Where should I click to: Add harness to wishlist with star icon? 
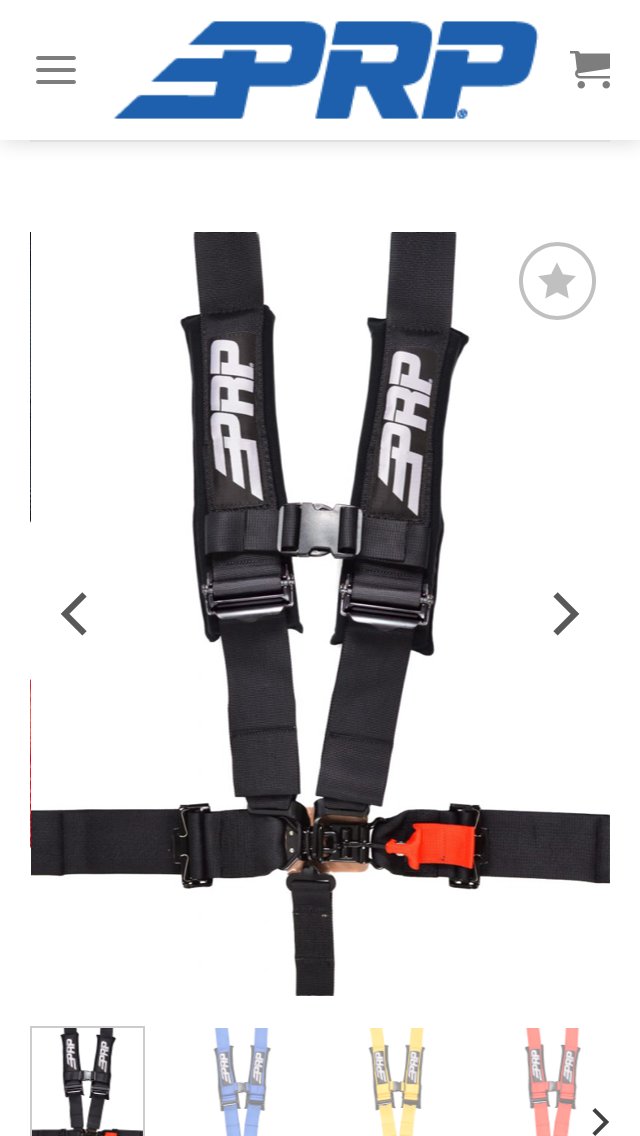tap(557, 281)
